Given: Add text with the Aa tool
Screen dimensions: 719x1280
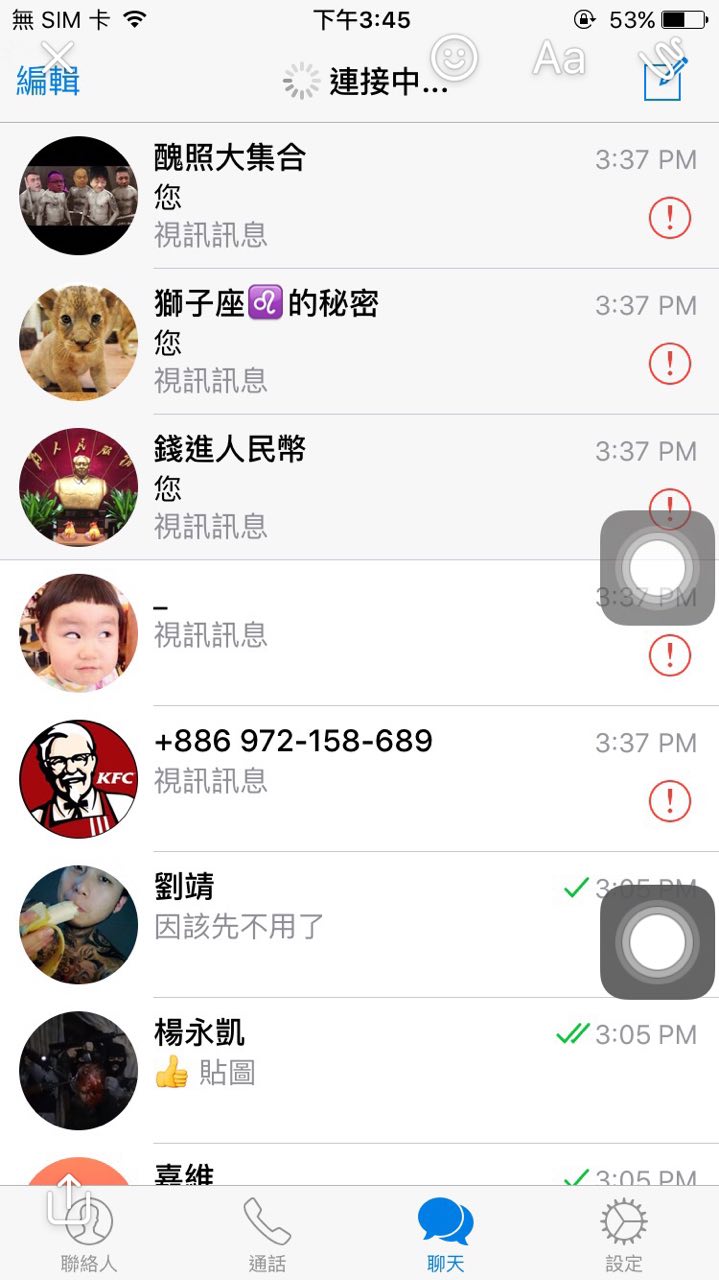Looking at the screenshot, I should [x=558, y=58].
